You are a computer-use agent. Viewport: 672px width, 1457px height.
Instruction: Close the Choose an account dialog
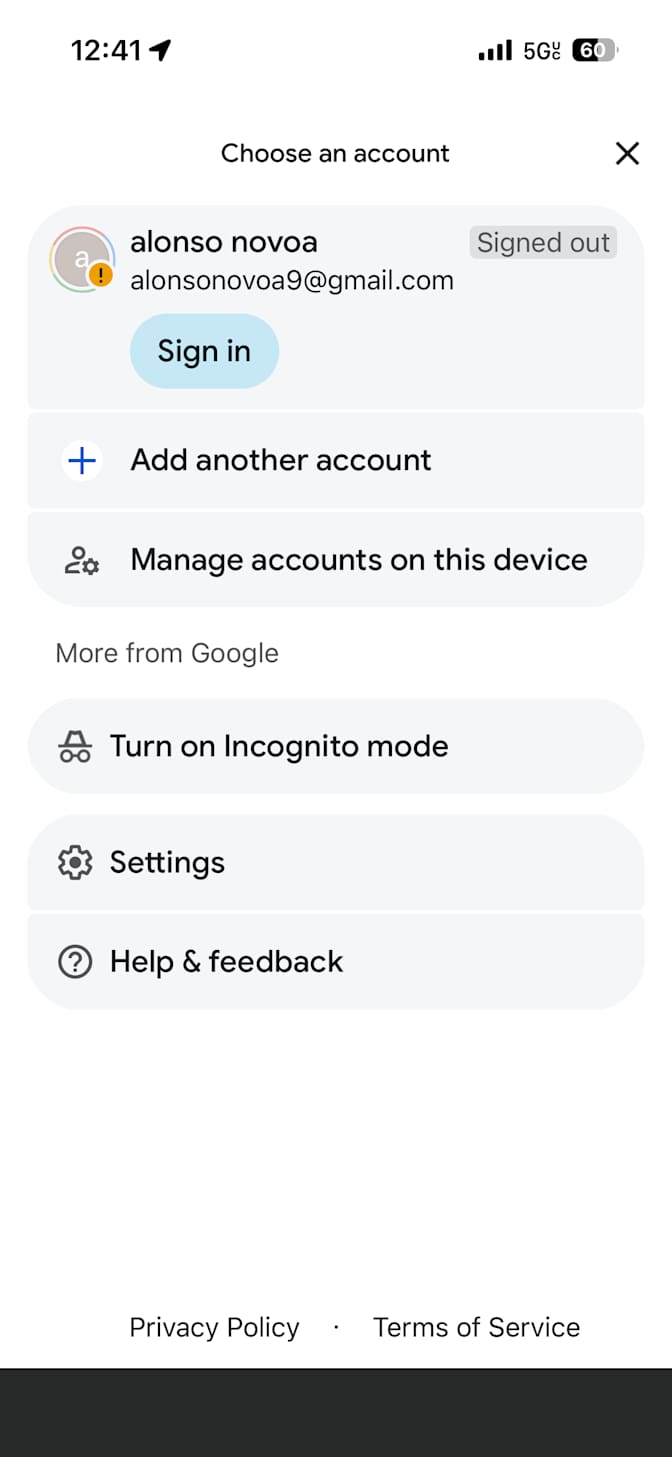627,153
